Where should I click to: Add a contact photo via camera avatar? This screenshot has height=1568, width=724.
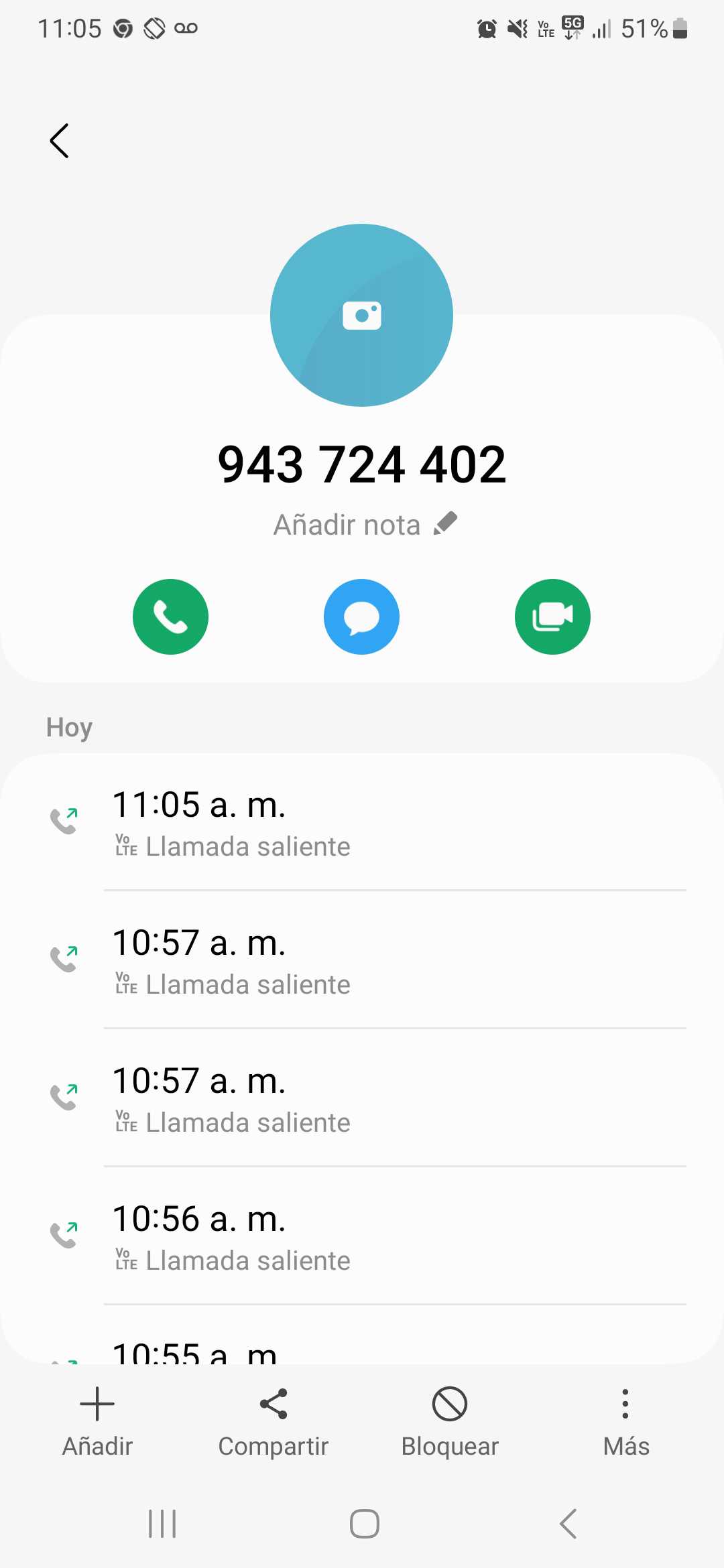[362, 315]
